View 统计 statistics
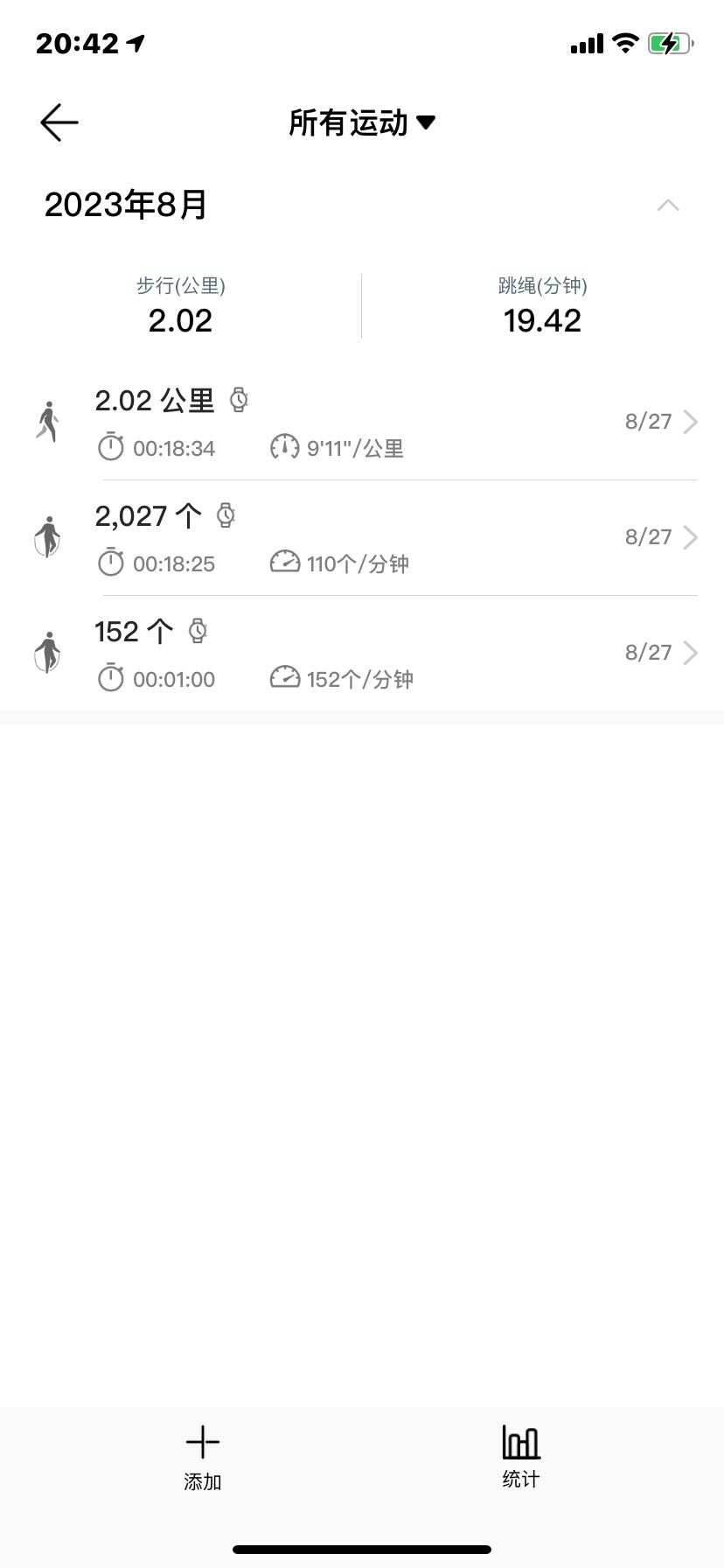The height and width of the screenshot is (1568, 724). tap(521, 1456)
